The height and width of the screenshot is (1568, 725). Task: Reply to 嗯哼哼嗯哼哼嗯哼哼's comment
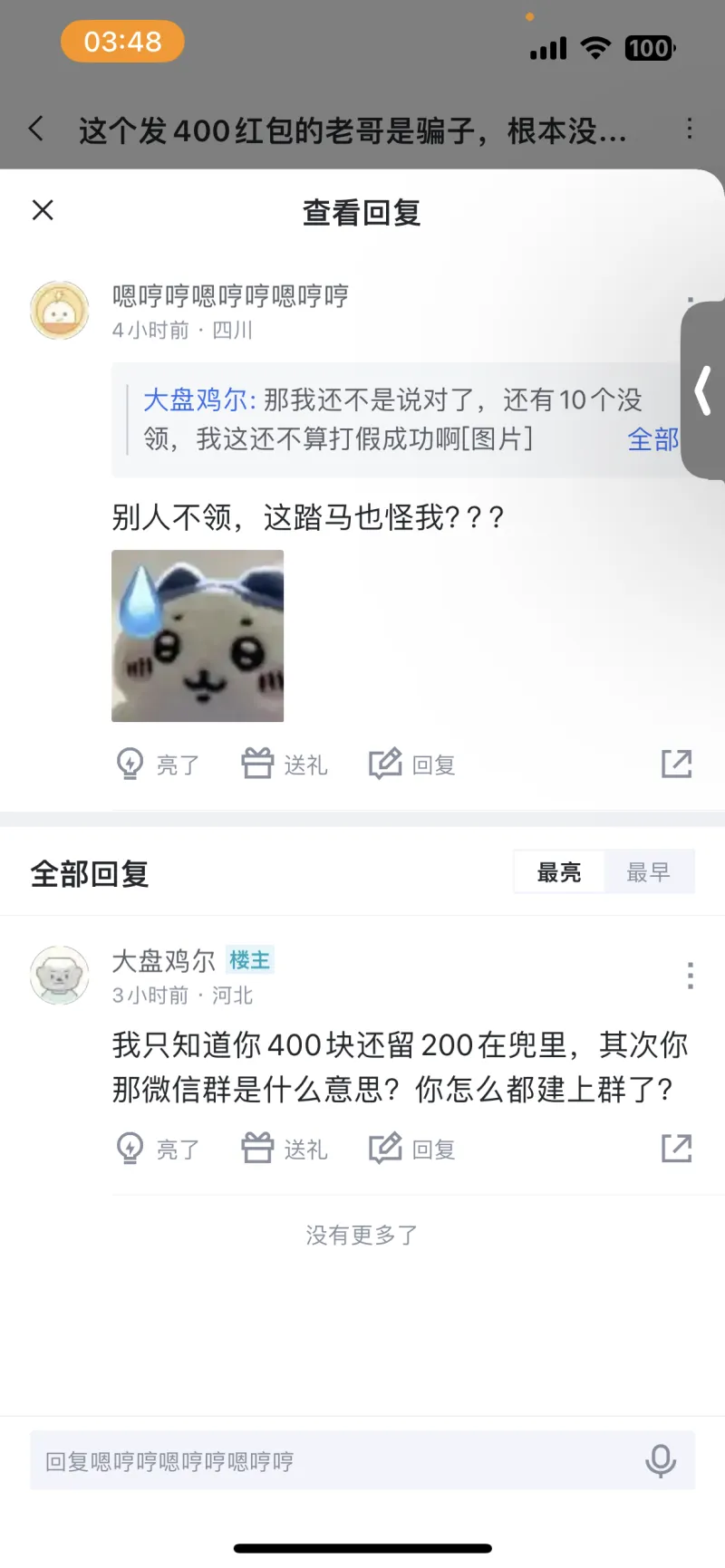click(412, 765)
